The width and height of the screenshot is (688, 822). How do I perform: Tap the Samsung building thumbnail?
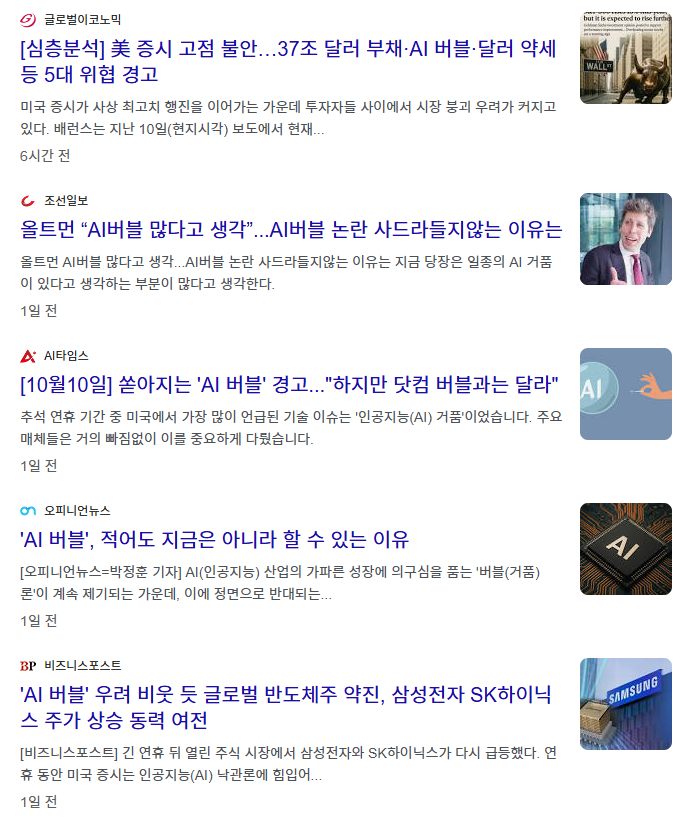tap(625, 704)
